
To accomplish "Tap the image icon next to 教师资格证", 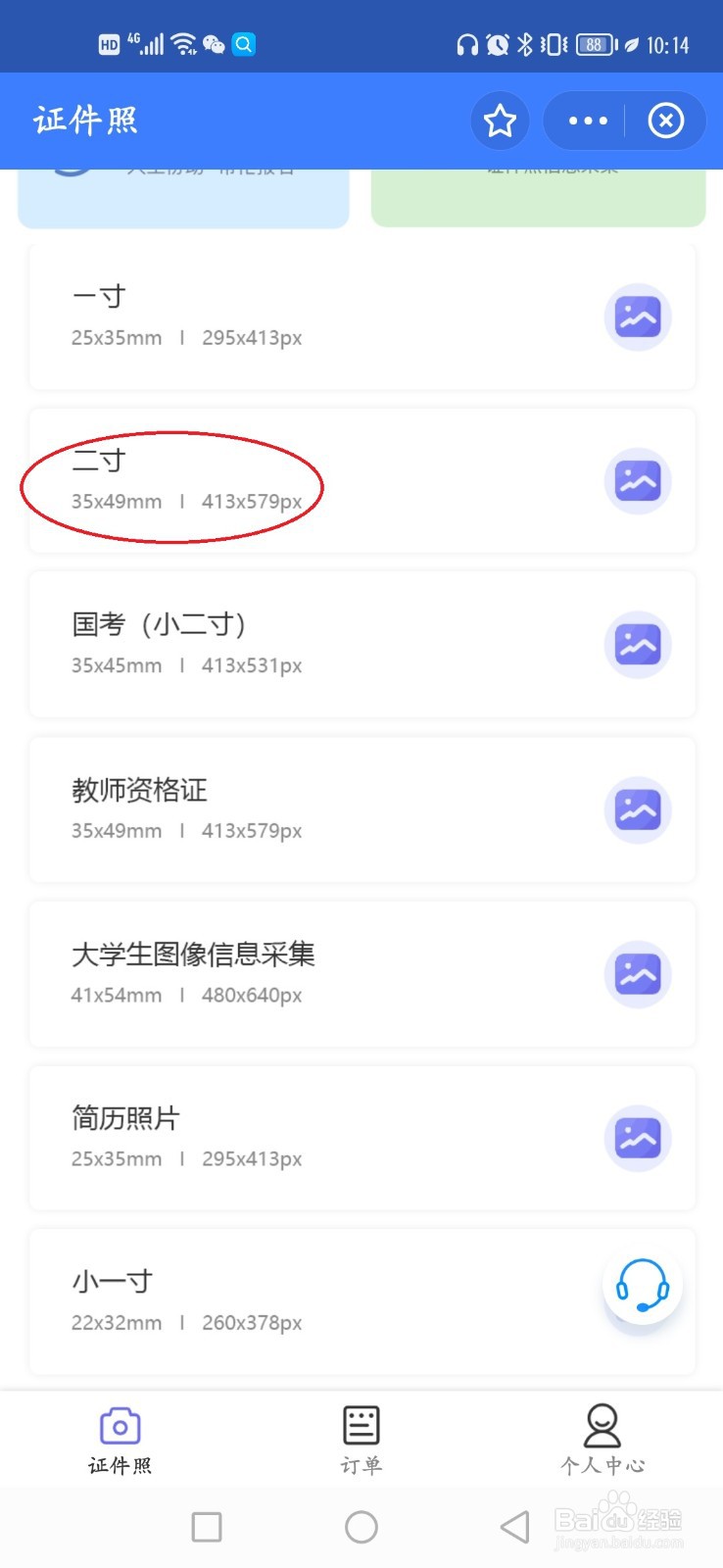I will (638, 809).
